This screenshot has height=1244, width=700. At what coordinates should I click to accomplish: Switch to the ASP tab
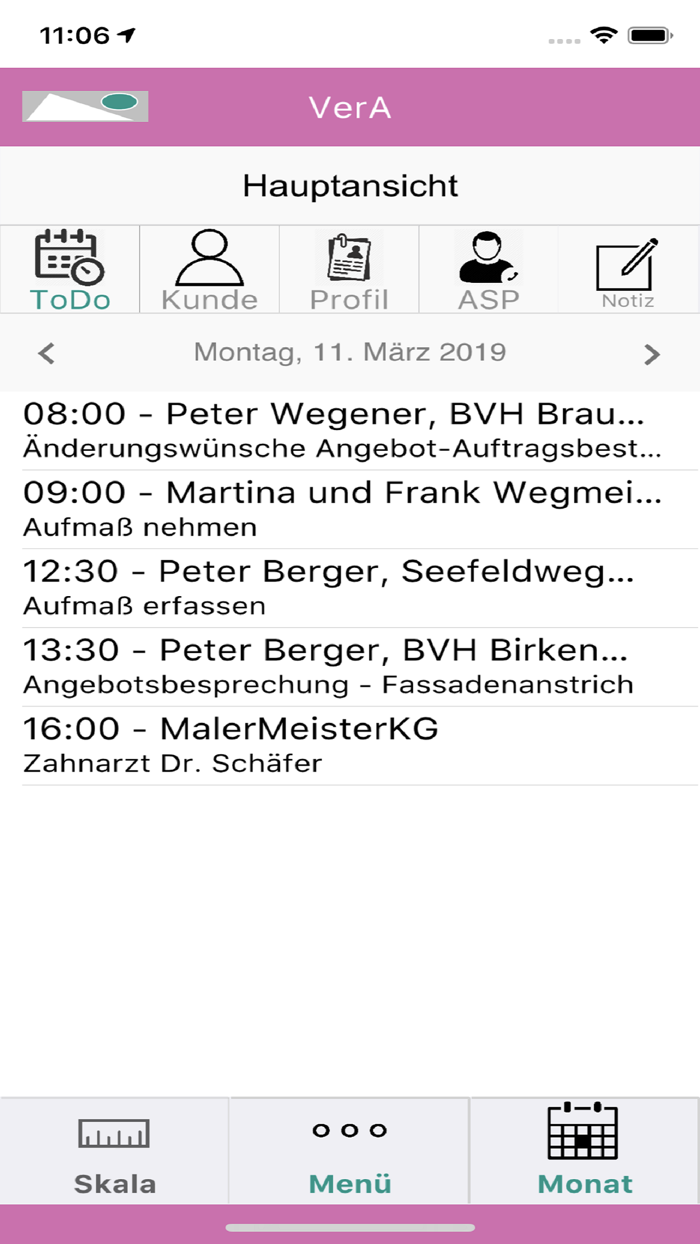pos(489,270)
